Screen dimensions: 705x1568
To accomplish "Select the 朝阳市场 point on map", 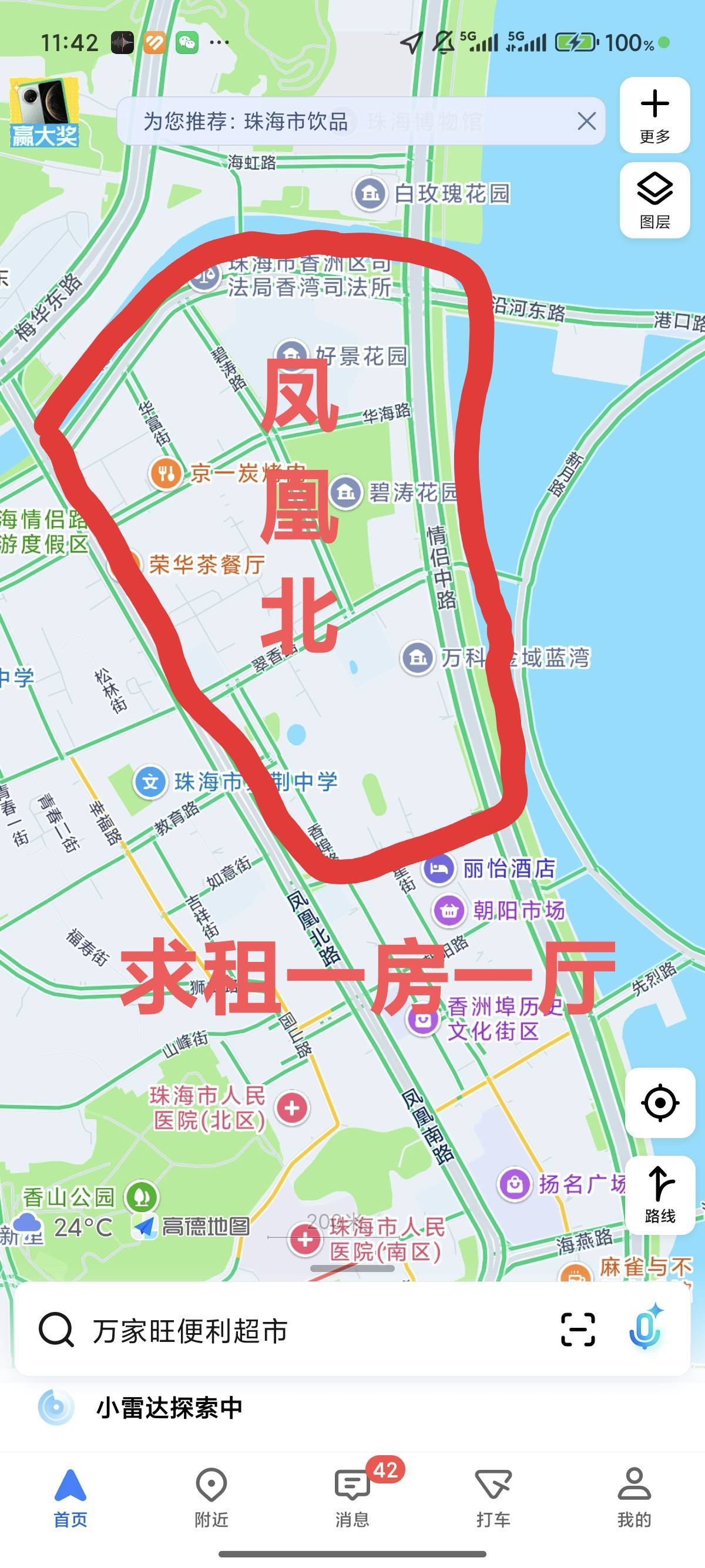I will point(449,911).
